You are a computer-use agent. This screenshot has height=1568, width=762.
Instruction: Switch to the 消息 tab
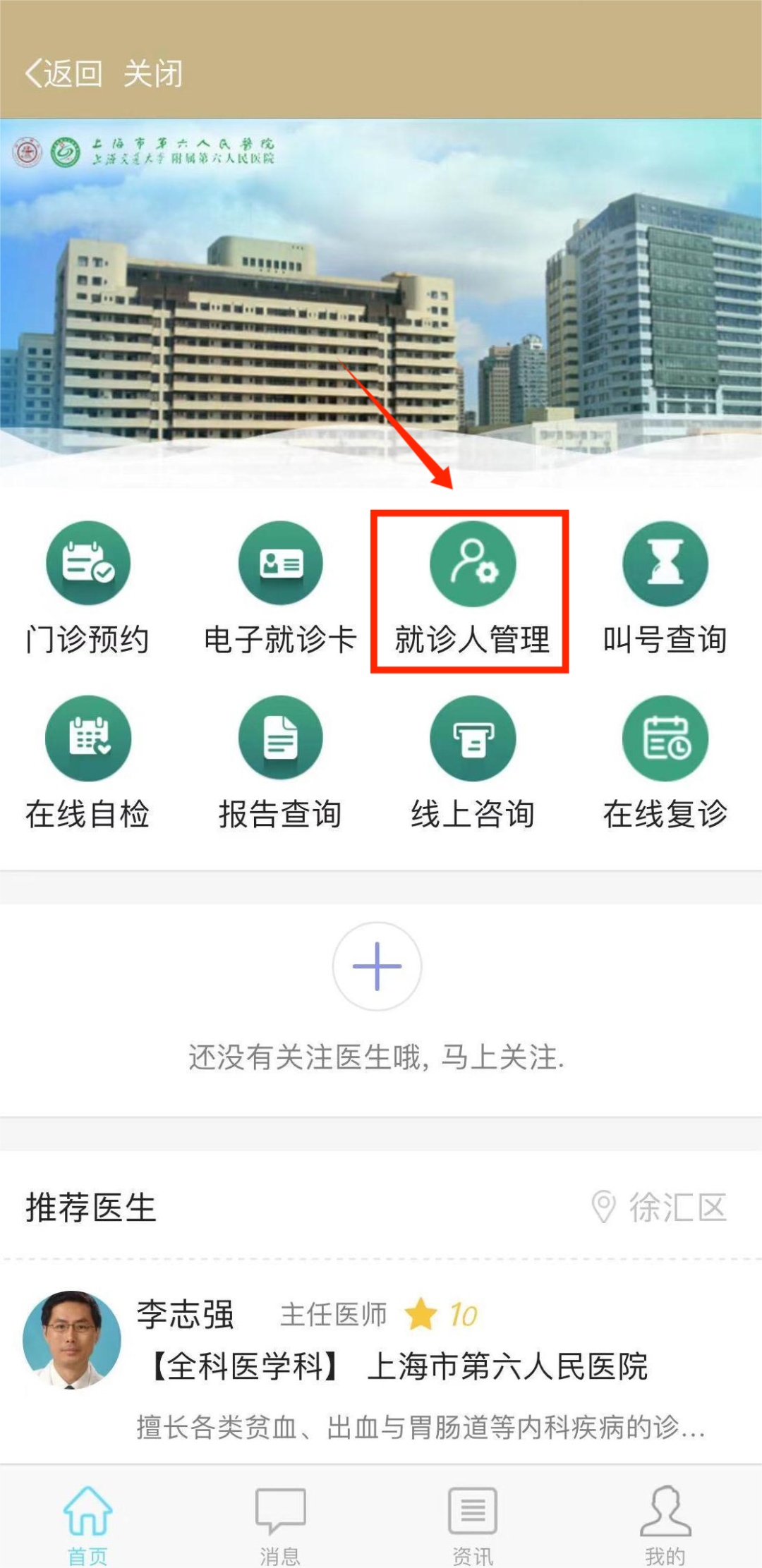pyautogui.click(x=280, y=1524)
